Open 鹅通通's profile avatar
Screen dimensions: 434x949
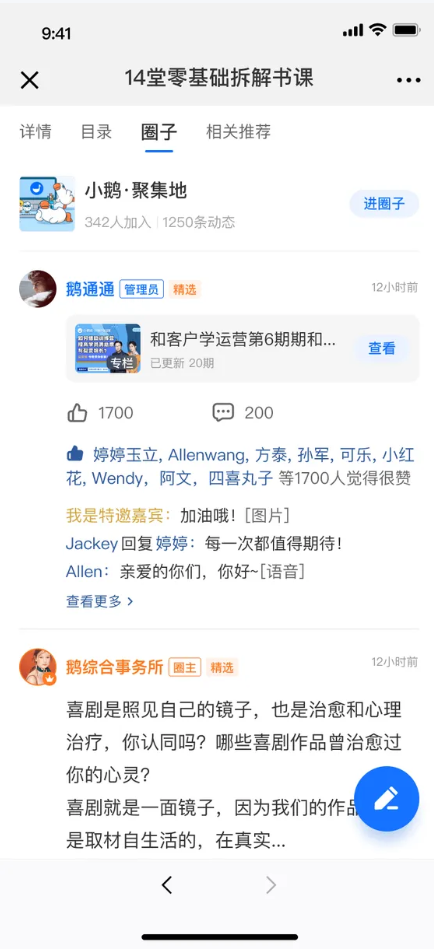(38, 289)
